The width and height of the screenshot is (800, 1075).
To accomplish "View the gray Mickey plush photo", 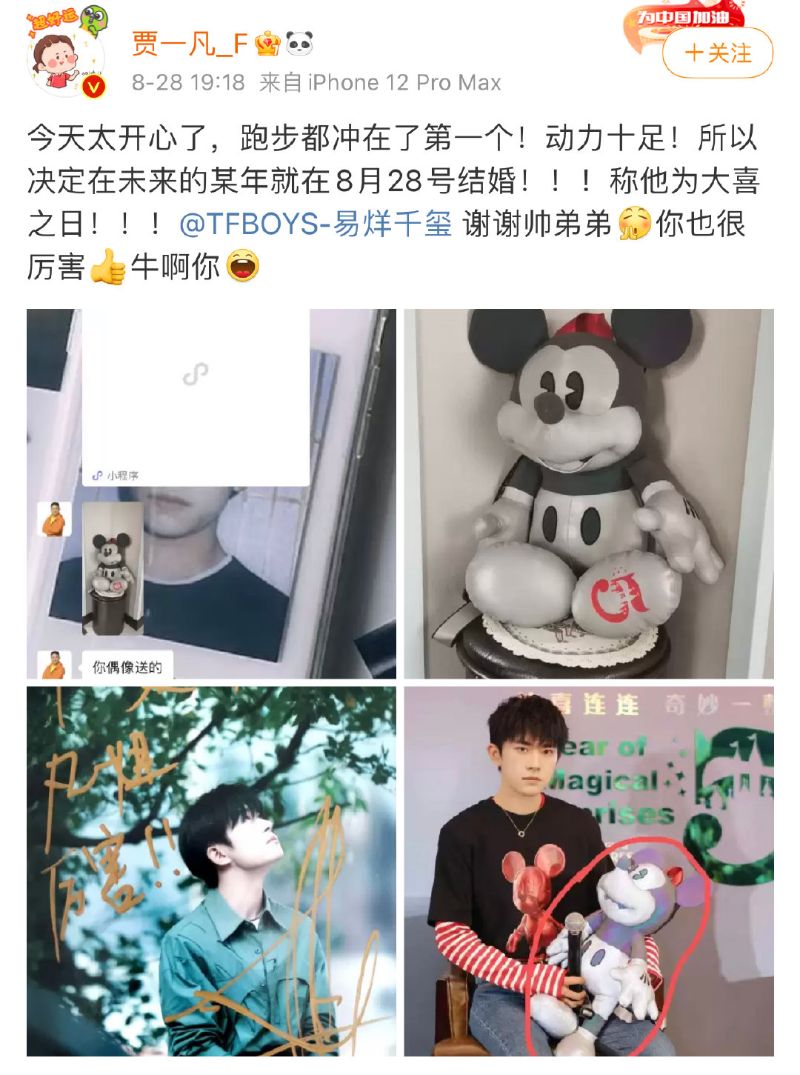I will coord(588,493).
